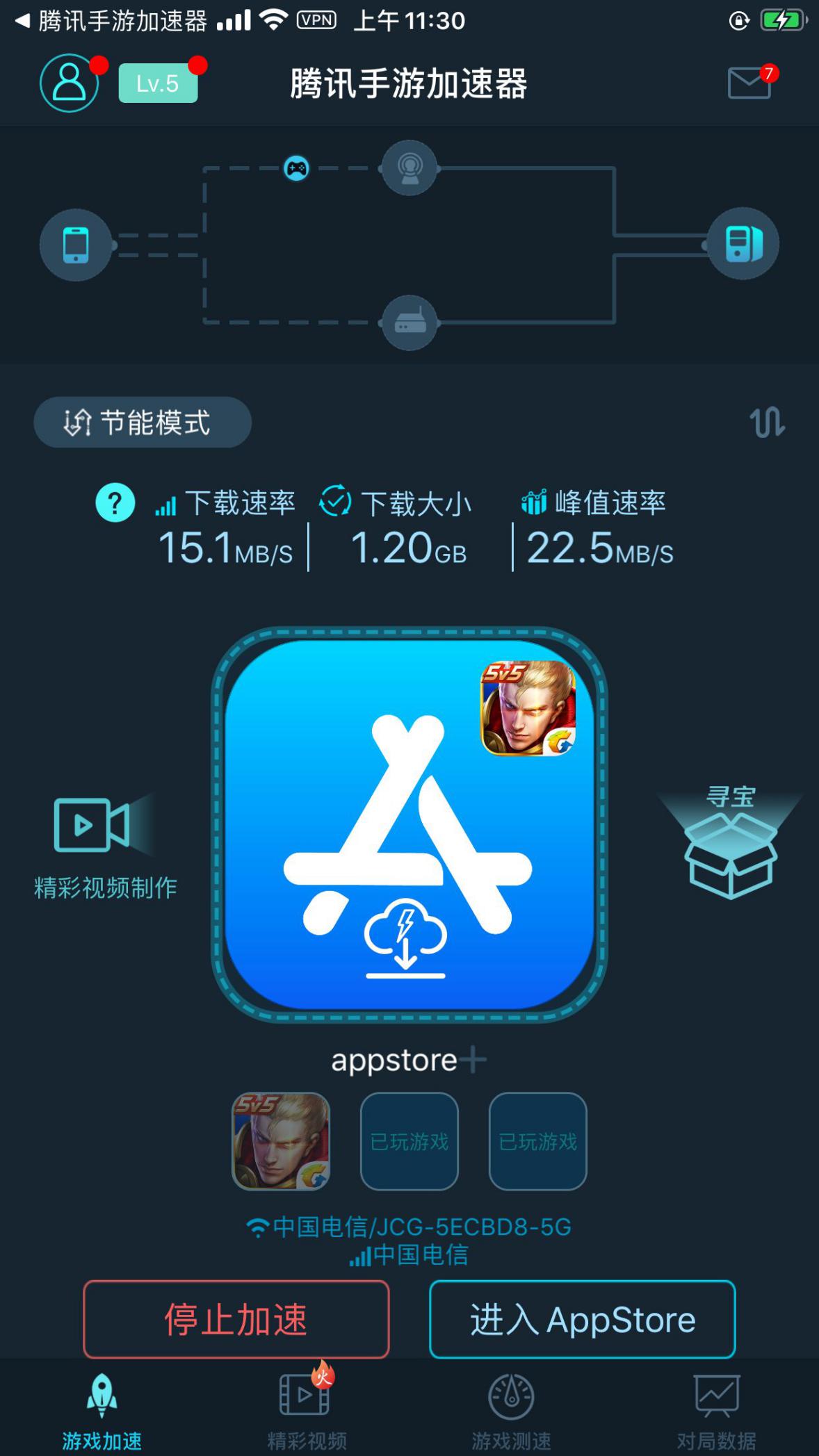The width and height of the screenshot is (819, 1456).
Task: Tap the 节能模式 mode button
Action: [143, 423]
